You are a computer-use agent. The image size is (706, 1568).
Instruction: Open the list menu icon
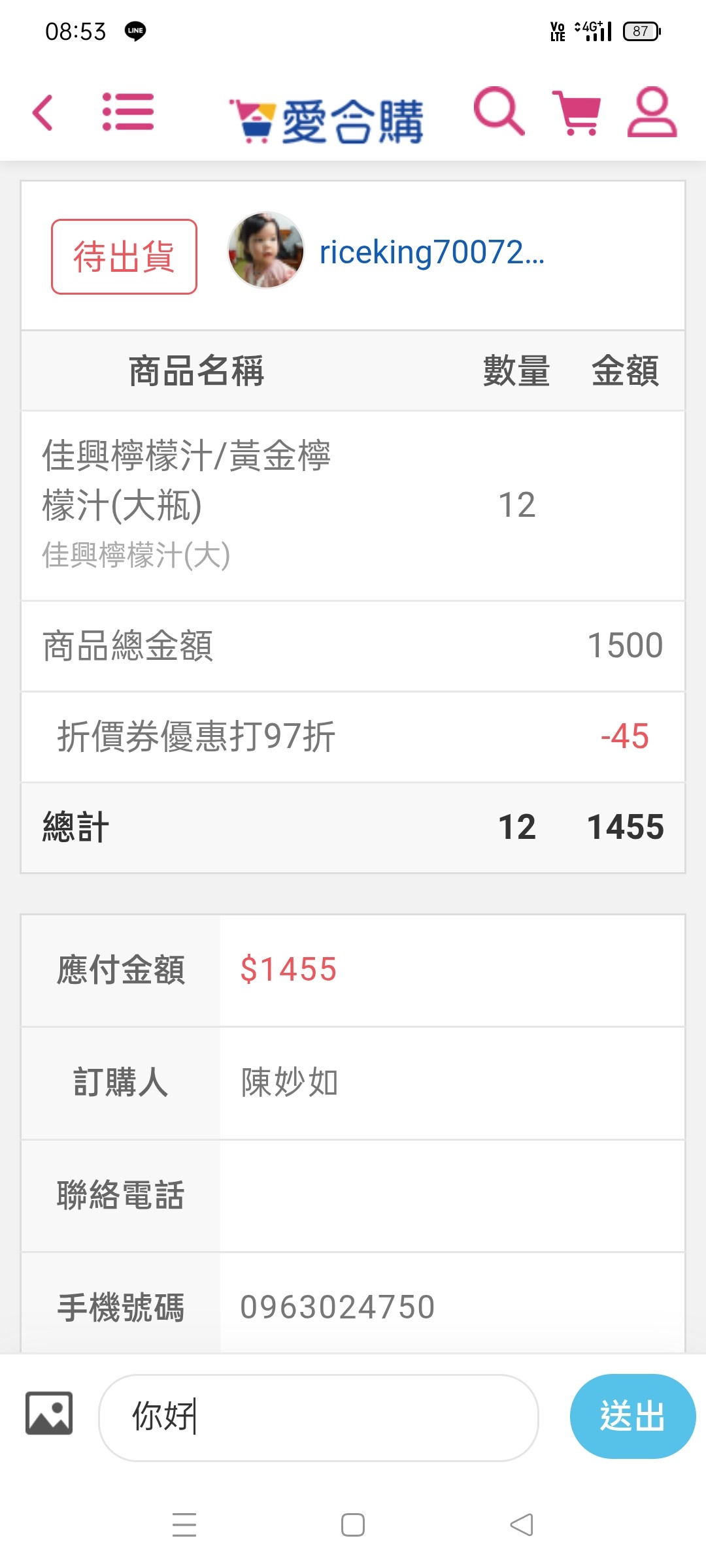pos(128,112)
